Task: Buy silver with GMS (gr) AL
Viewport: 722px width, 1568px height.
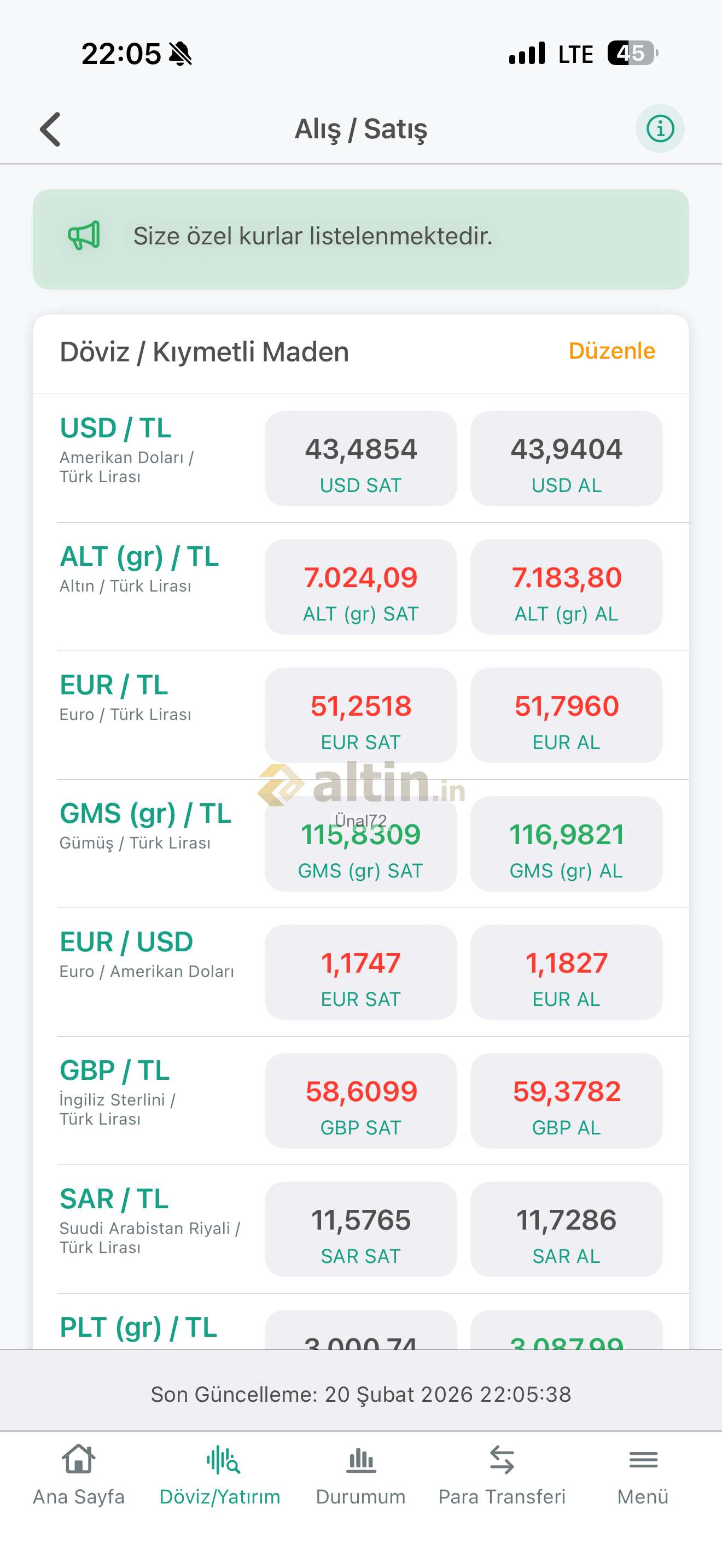Action: pyautogui.click(x=566, y=844)
